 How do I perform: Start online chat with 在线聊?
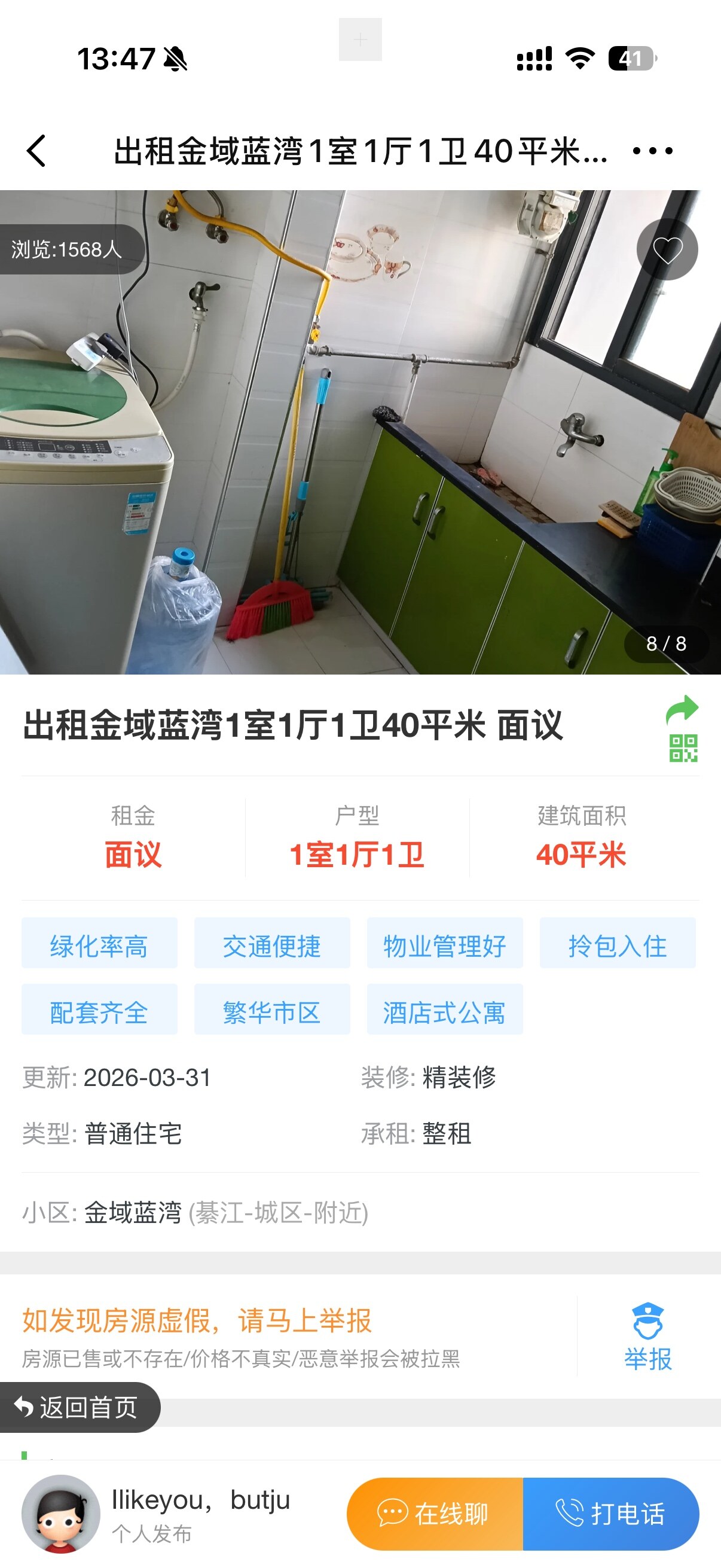[x=435, y=1513]
